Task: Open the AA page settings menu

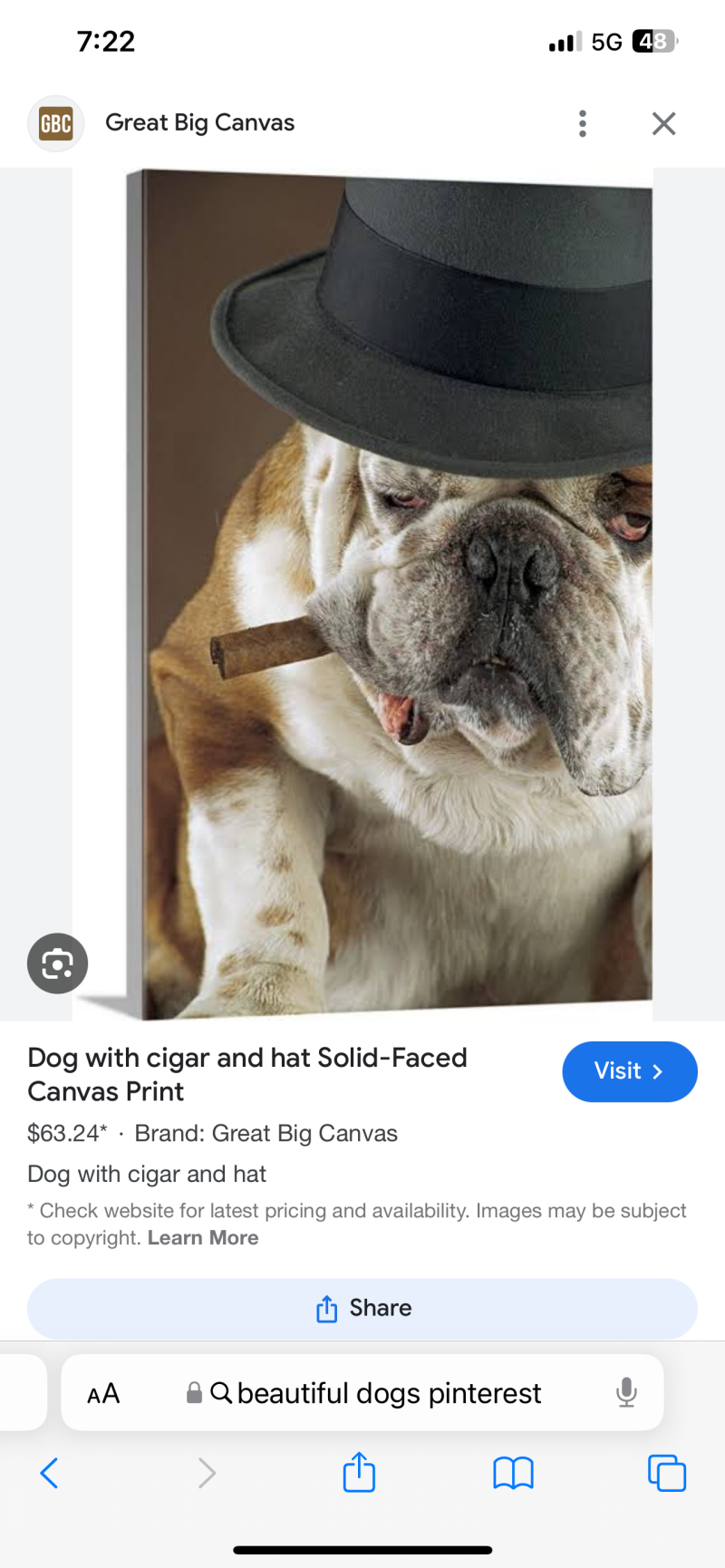Action: 103,1393
